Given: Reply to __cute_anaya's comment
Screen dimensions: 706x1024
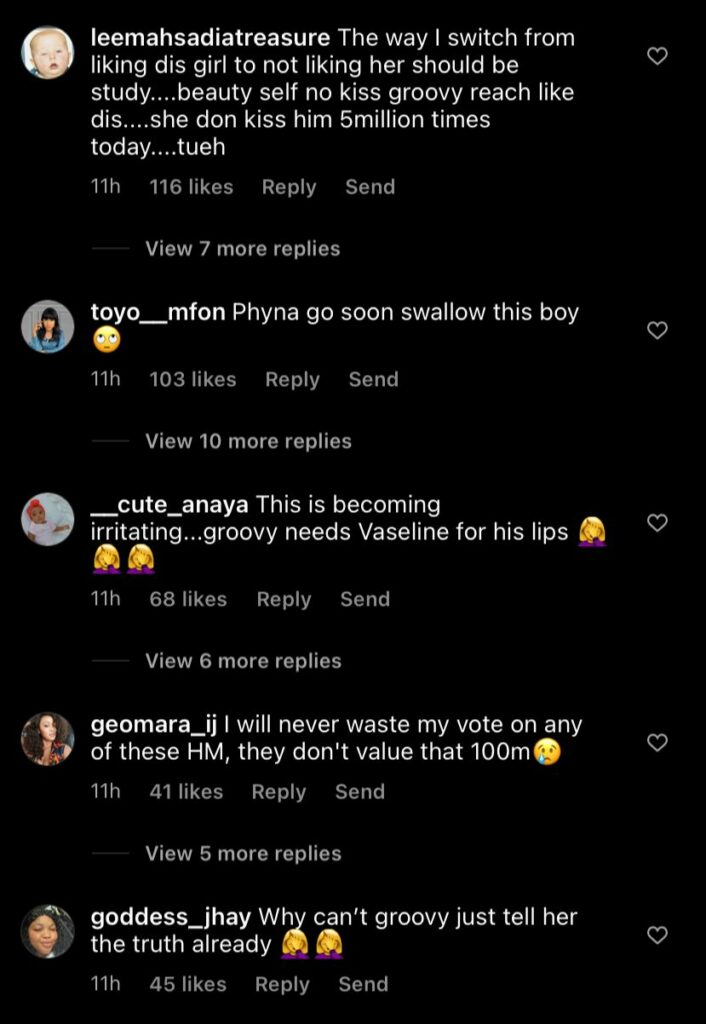Looking at the screenshot, I should [283, 600].
